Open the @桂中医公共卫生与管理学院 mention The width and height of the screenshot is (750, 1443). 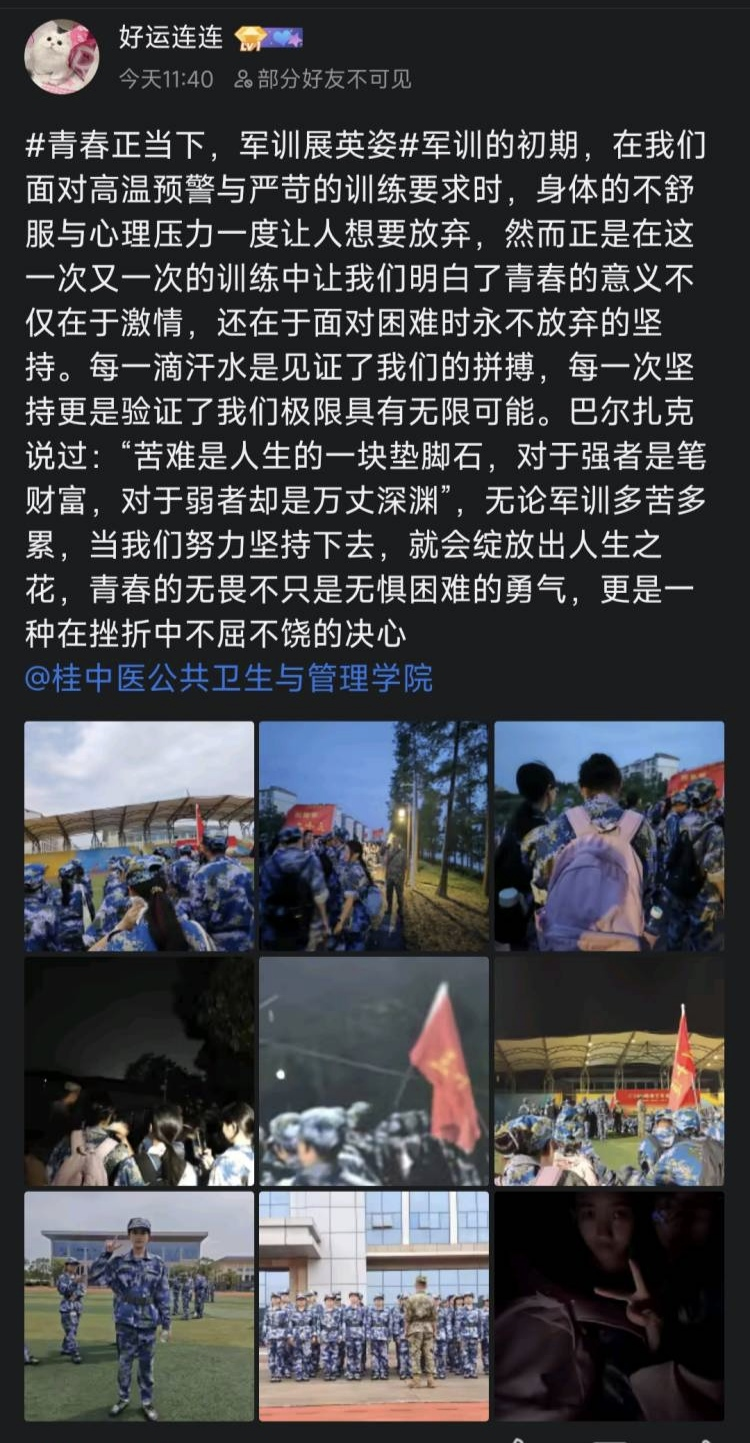pyautogui.click(x=229, y=679)
